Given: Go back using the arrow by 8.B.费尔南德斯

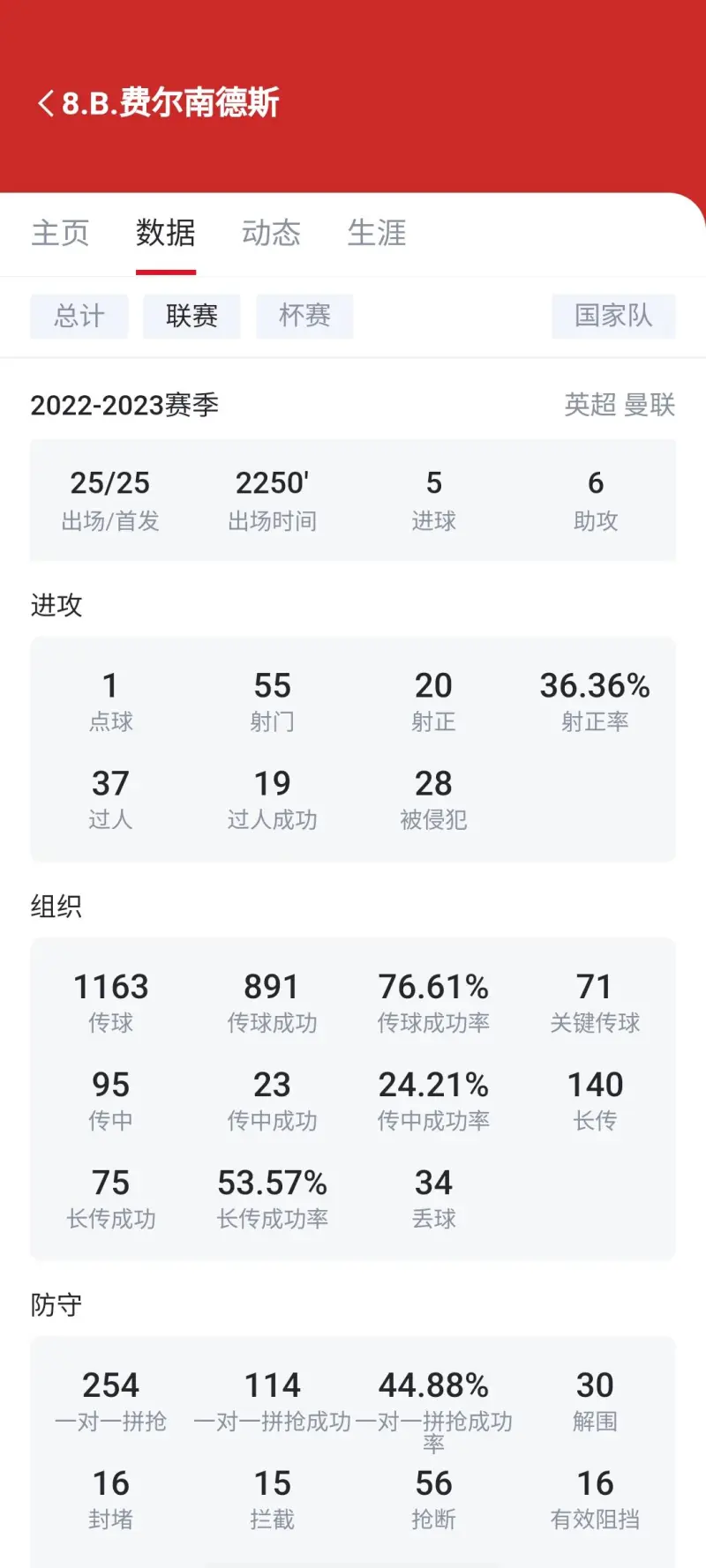Looking at the screenshot, I should [x=46, y=103].
